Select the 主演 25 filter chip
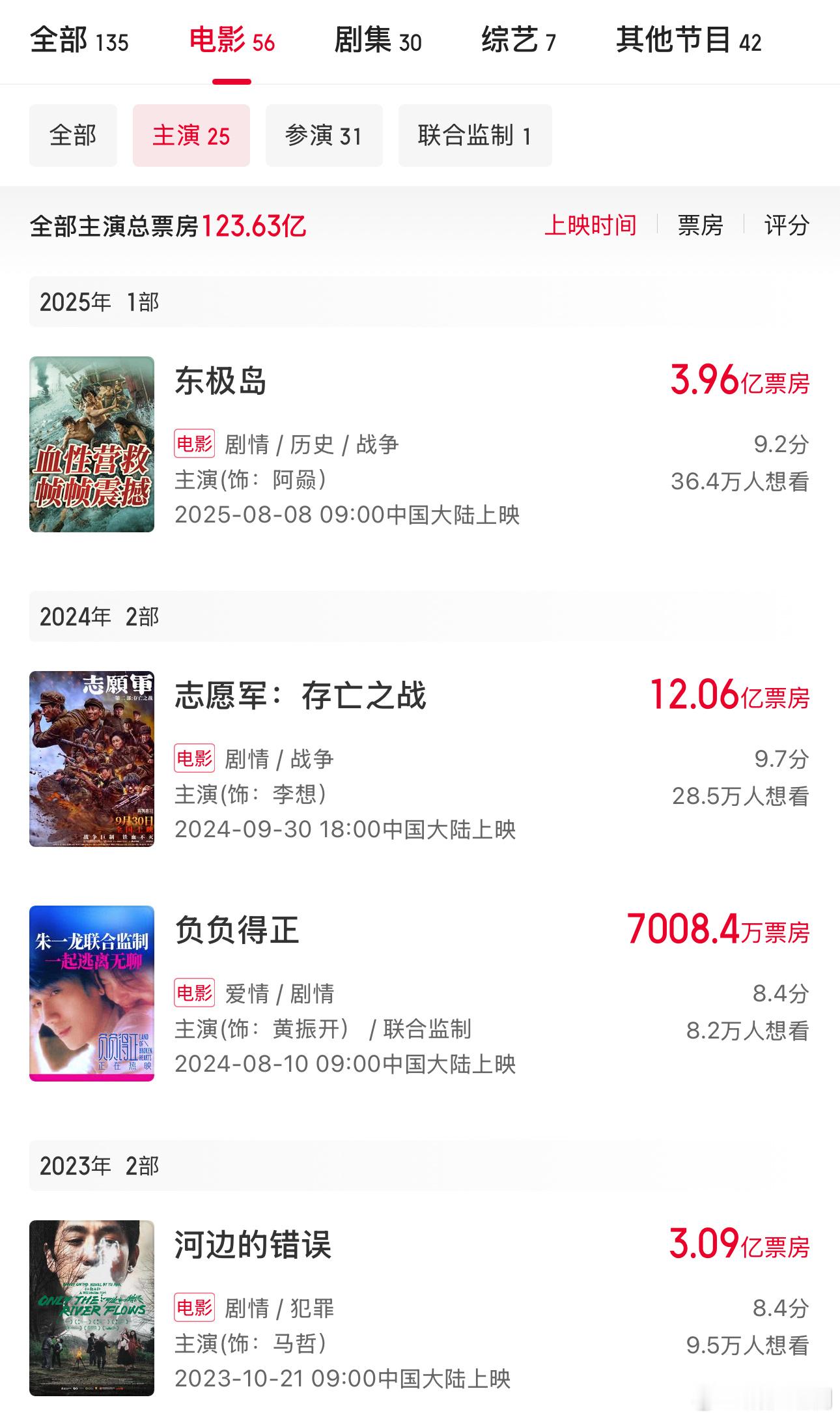This screenshot has height=1419, width=840. (191, 136)
